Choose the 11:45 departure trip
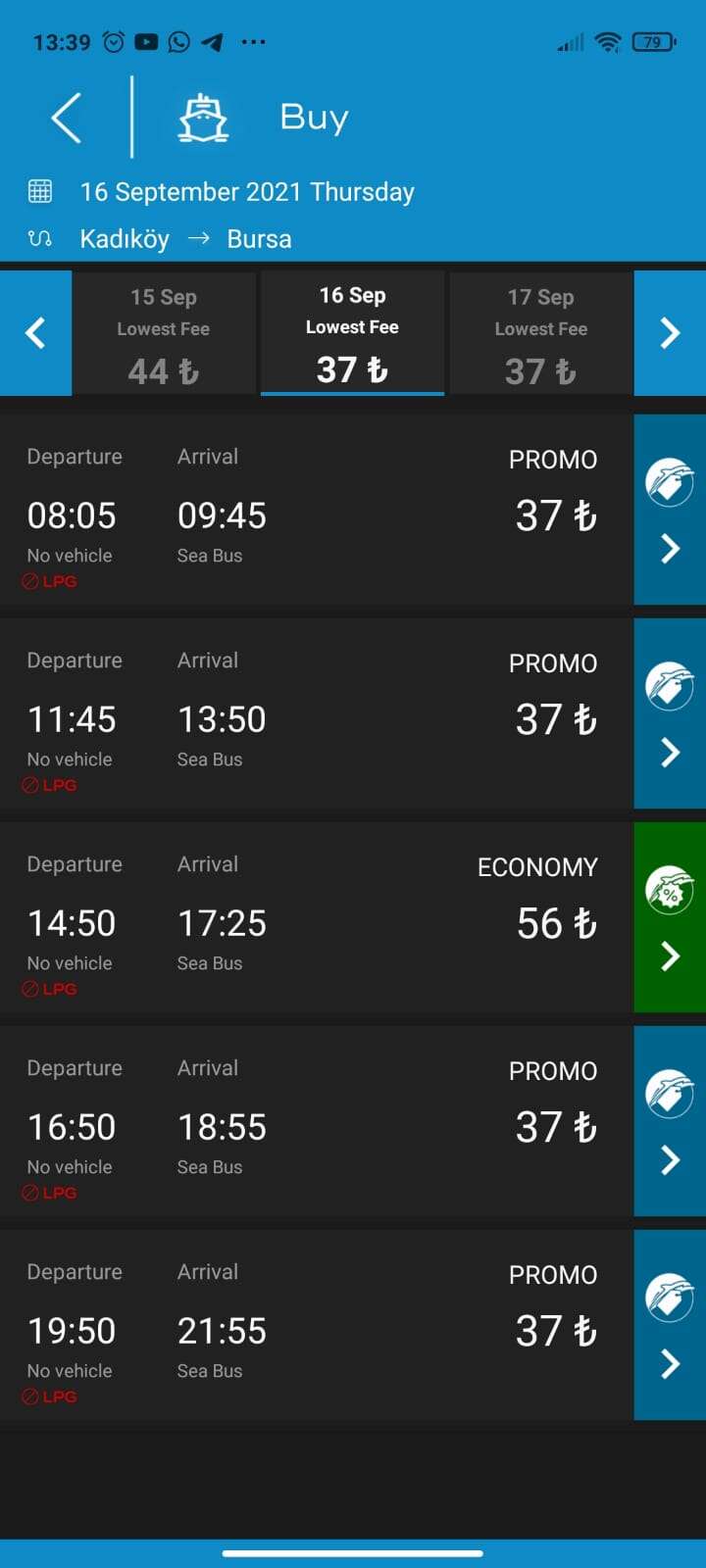706x1568 pixels. (x=670, y=713)
